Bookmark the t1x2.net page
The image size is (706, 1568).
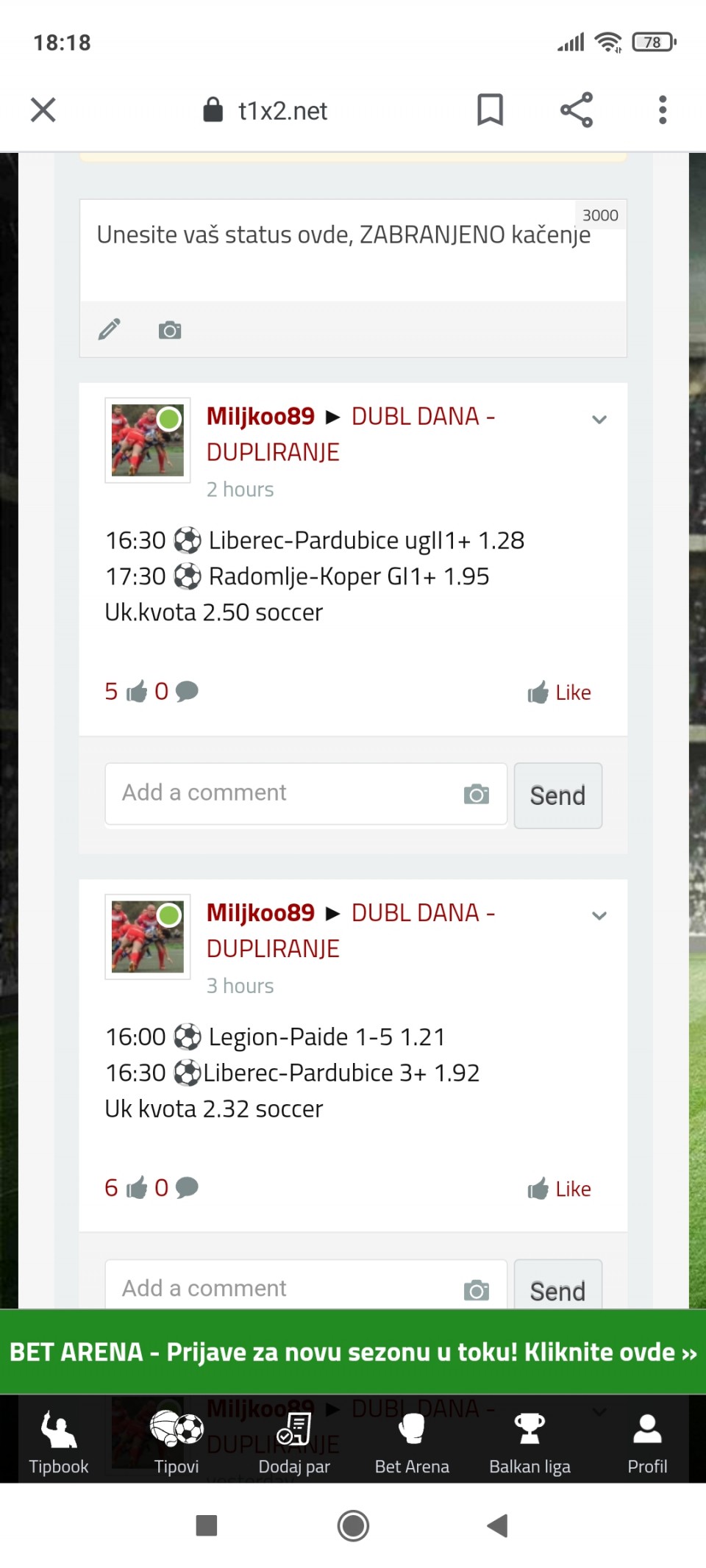tap(490, 110)
